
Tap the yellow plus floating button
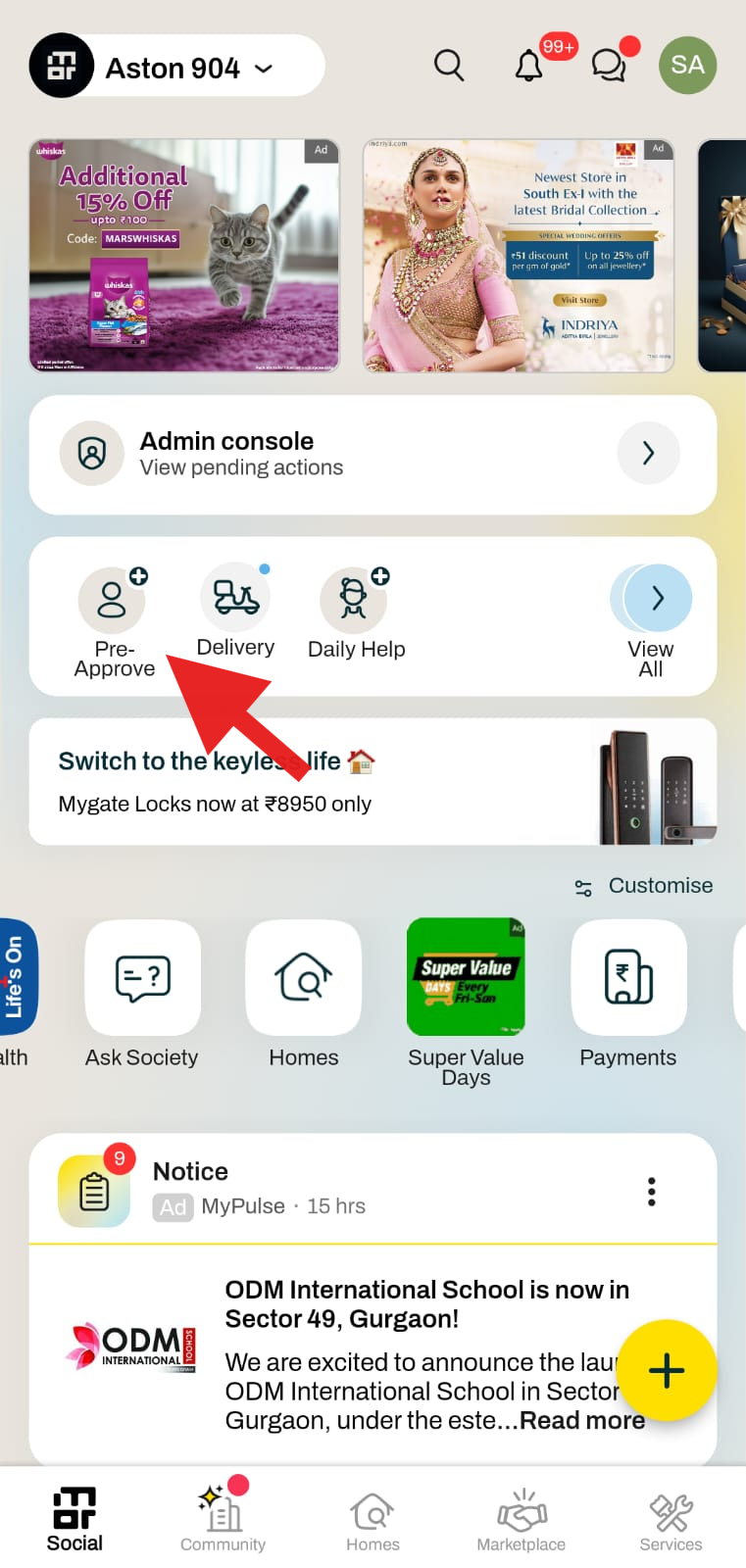click(667, 1370)
